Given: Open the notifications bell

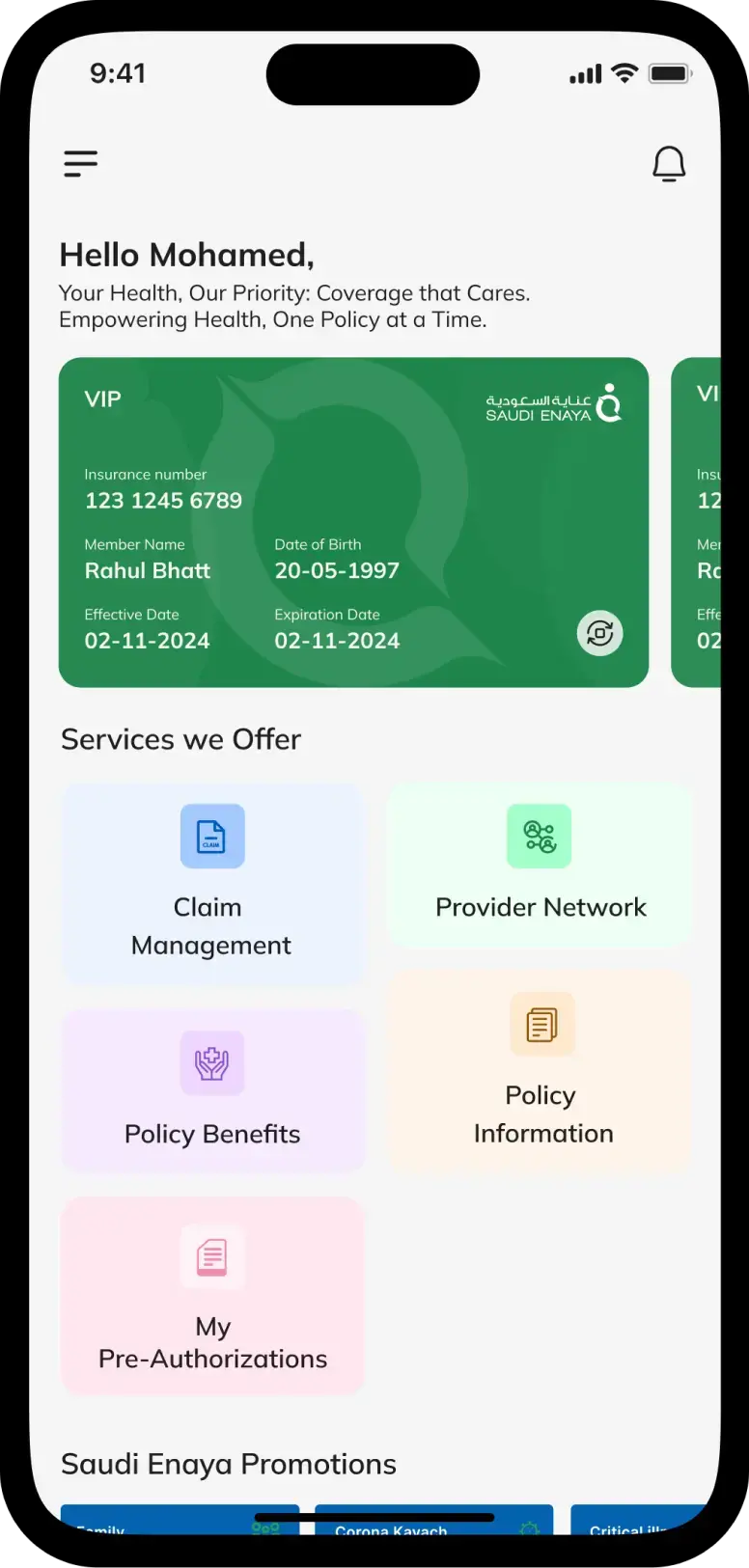Looking at the screenshot, I should (x=669, y=164).
